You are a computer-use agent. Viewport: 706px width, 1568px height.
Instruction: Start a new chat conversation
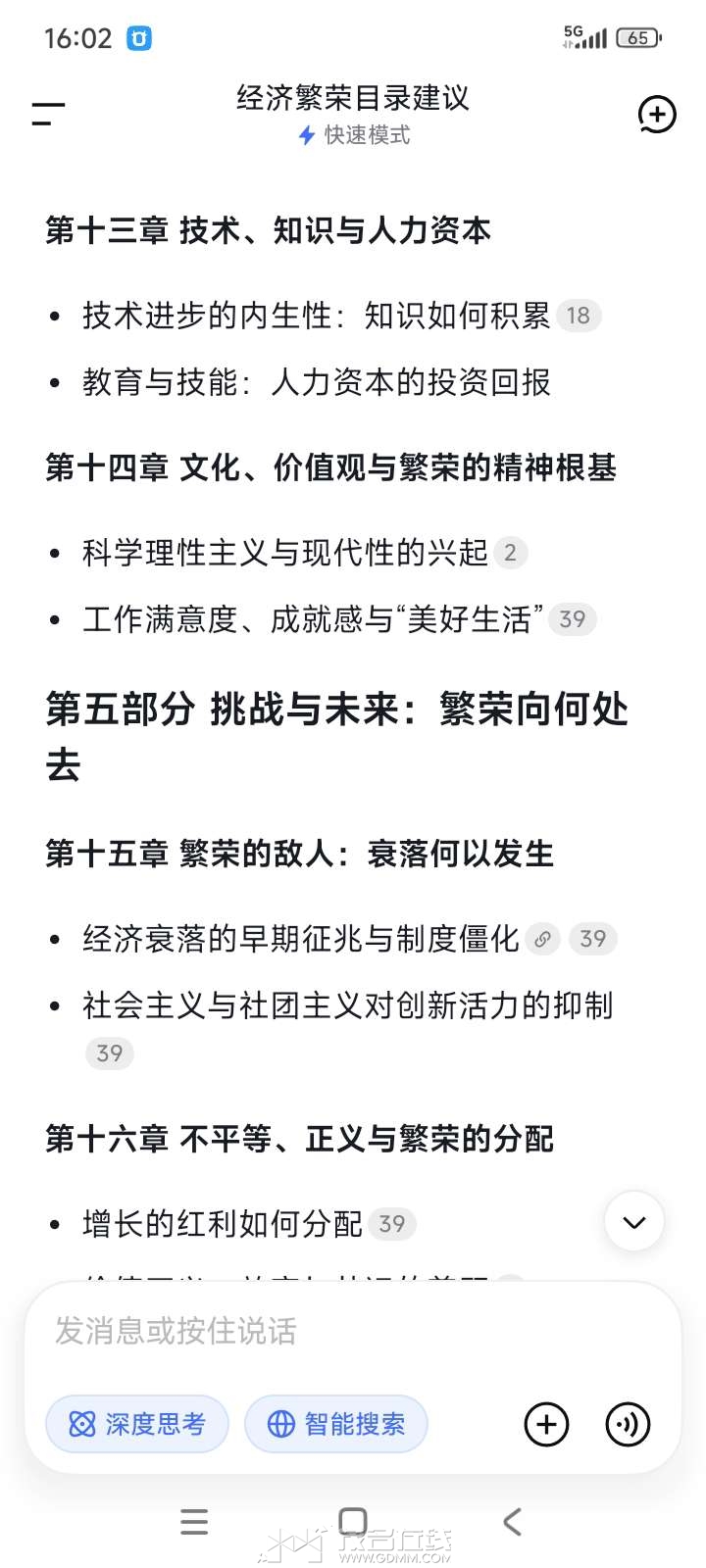[657, 115]
